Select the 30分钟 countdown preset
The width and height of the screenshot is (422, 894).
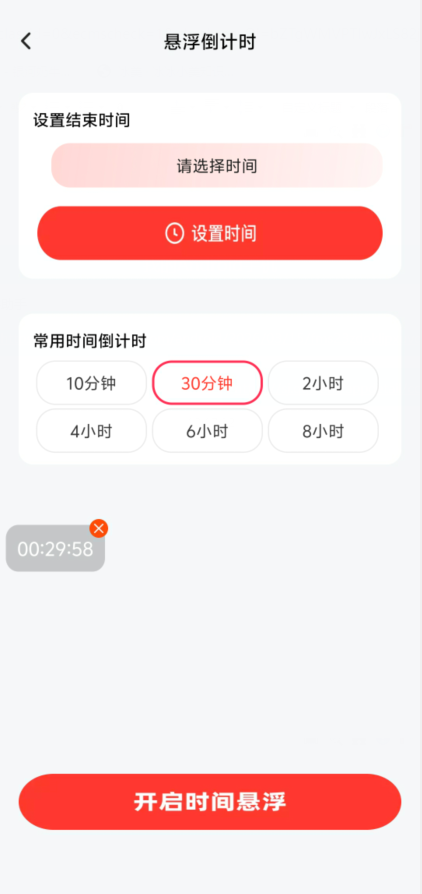[x=207, y=383]
